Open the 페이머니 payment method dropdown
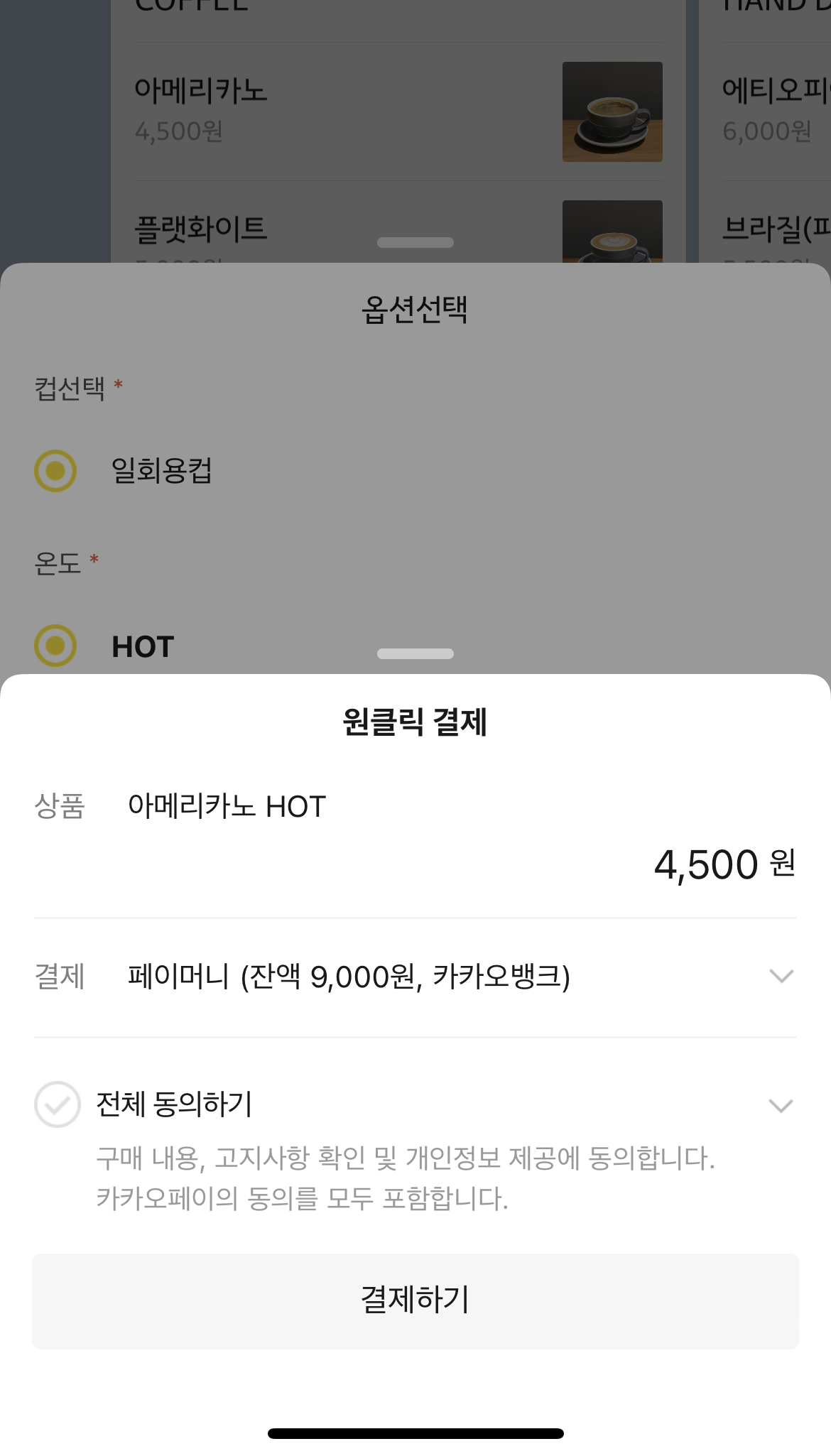Screen dimensions: 831x1456 point(415,977)
